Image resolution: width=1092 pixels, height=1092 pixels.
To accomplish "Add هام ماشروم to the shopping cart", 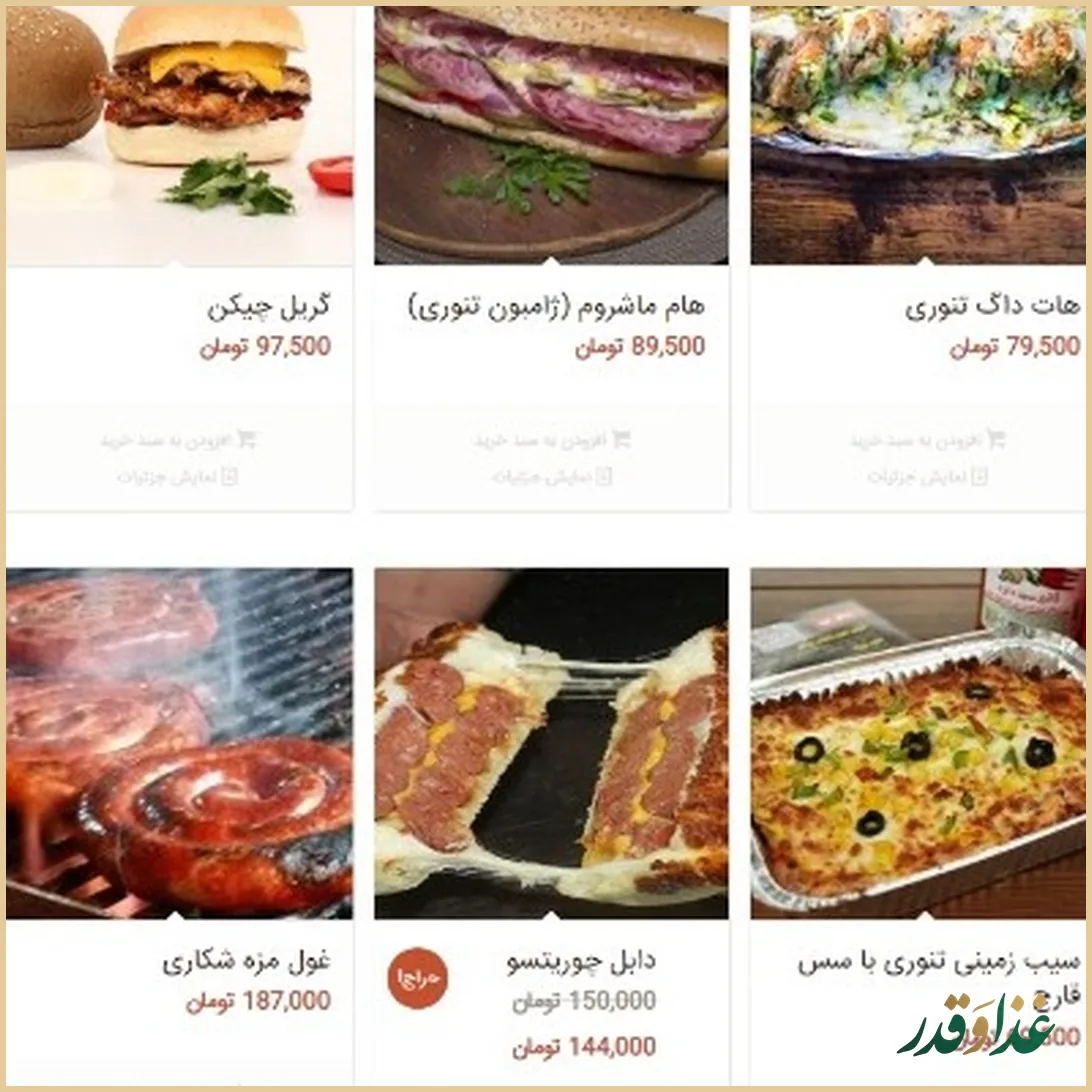I will (x=552, y=440).
